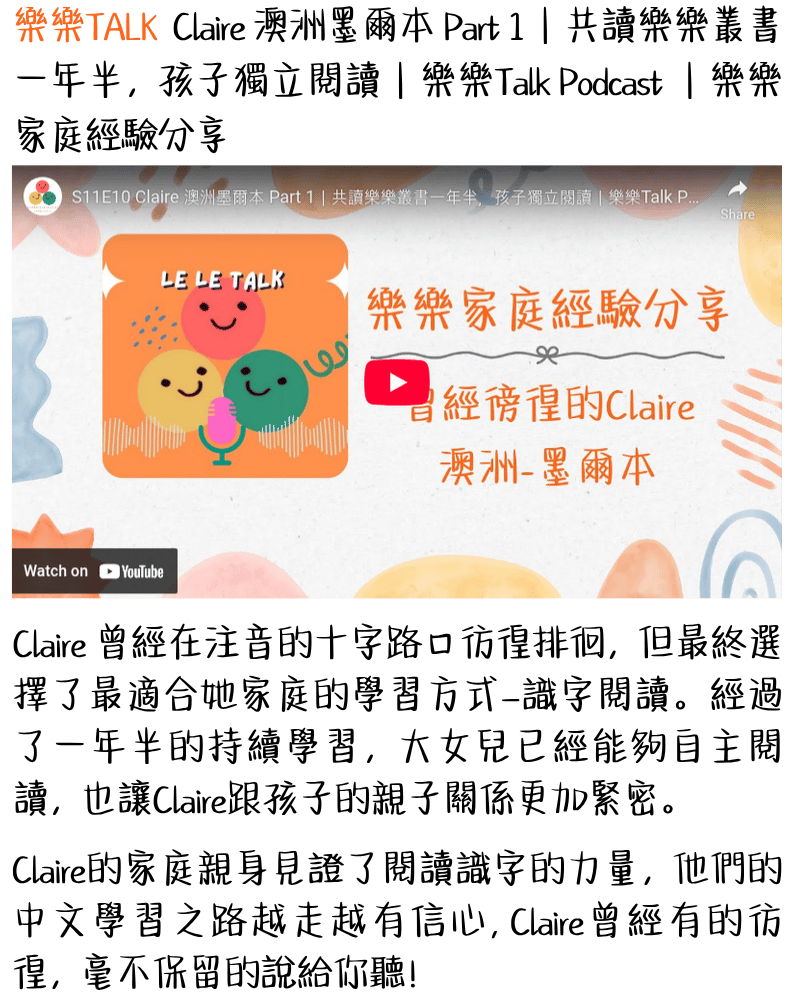Open the channel avatar on the video
This screenshot has width=794, height=1000.
pos(43,194)
